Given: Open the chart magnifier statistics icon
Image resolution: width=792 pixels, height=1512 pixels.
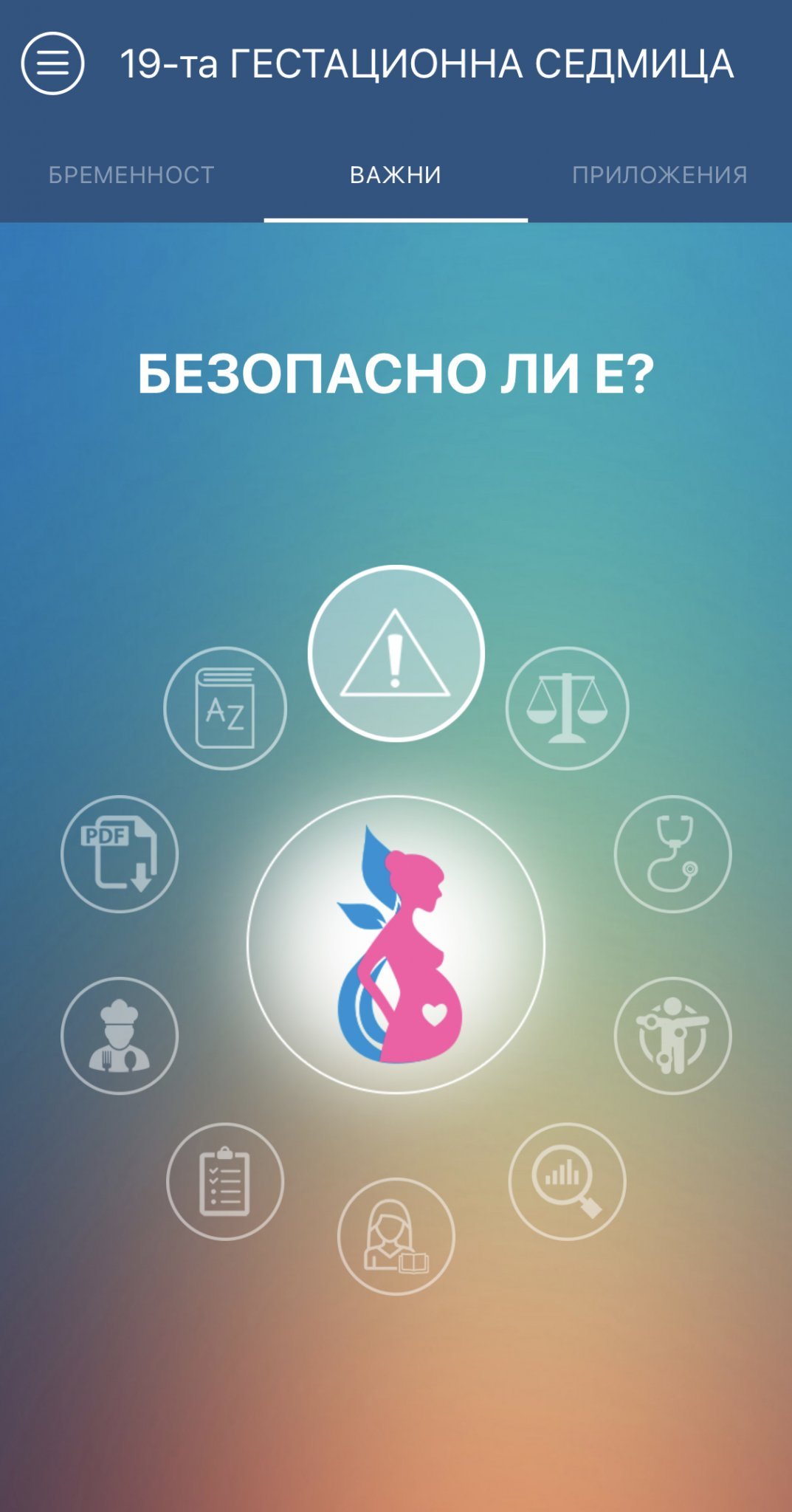Looking at the screenshot, I should pyautogui.click(x=567, y=1181).
